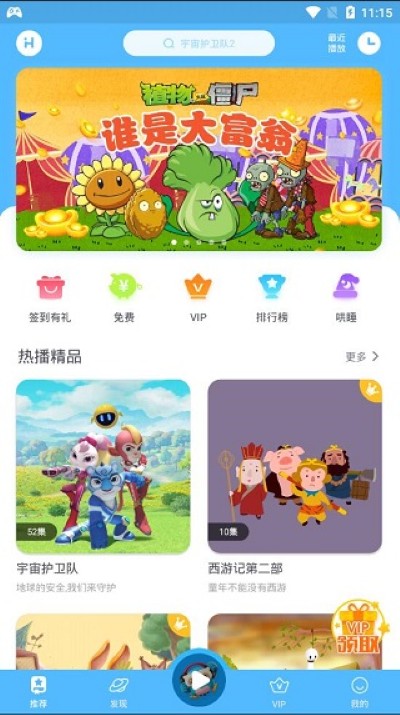Open the VIP crown shortcut under the banner
This screenshot has height=715, width=400.
[x=198, y=299]
